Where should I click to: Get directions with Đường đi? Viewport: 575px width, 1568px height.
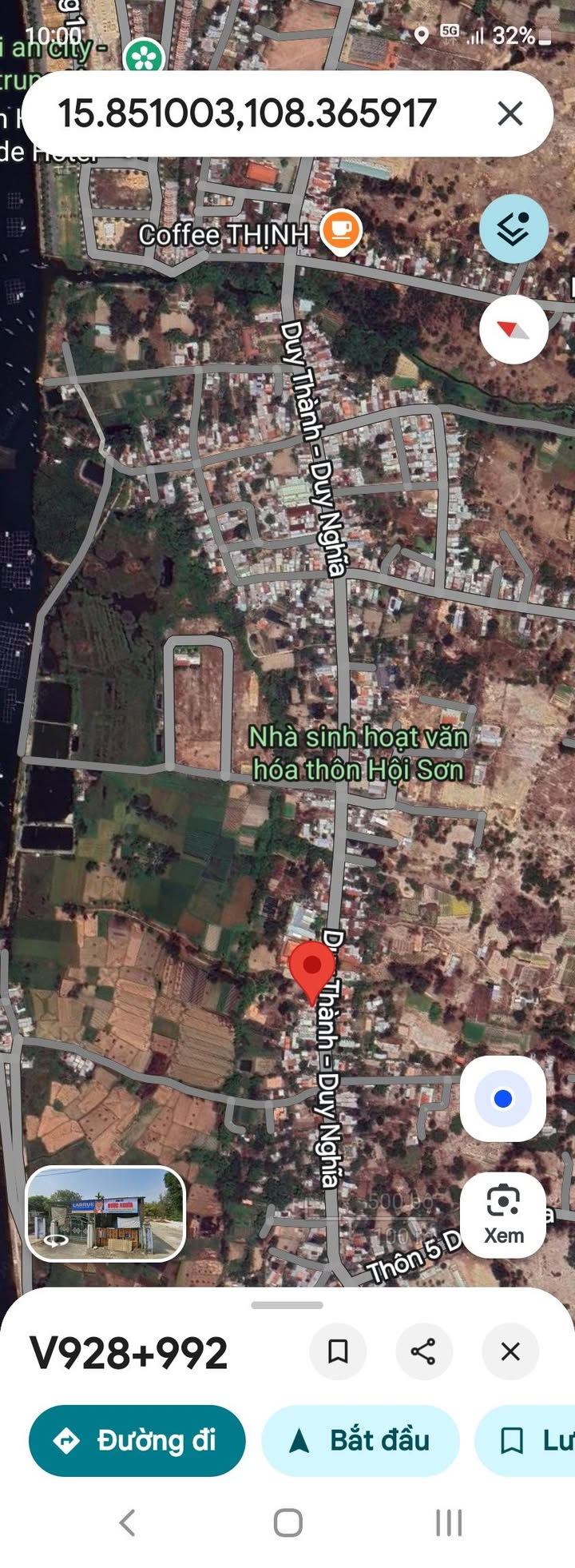tap(137, 1440)
